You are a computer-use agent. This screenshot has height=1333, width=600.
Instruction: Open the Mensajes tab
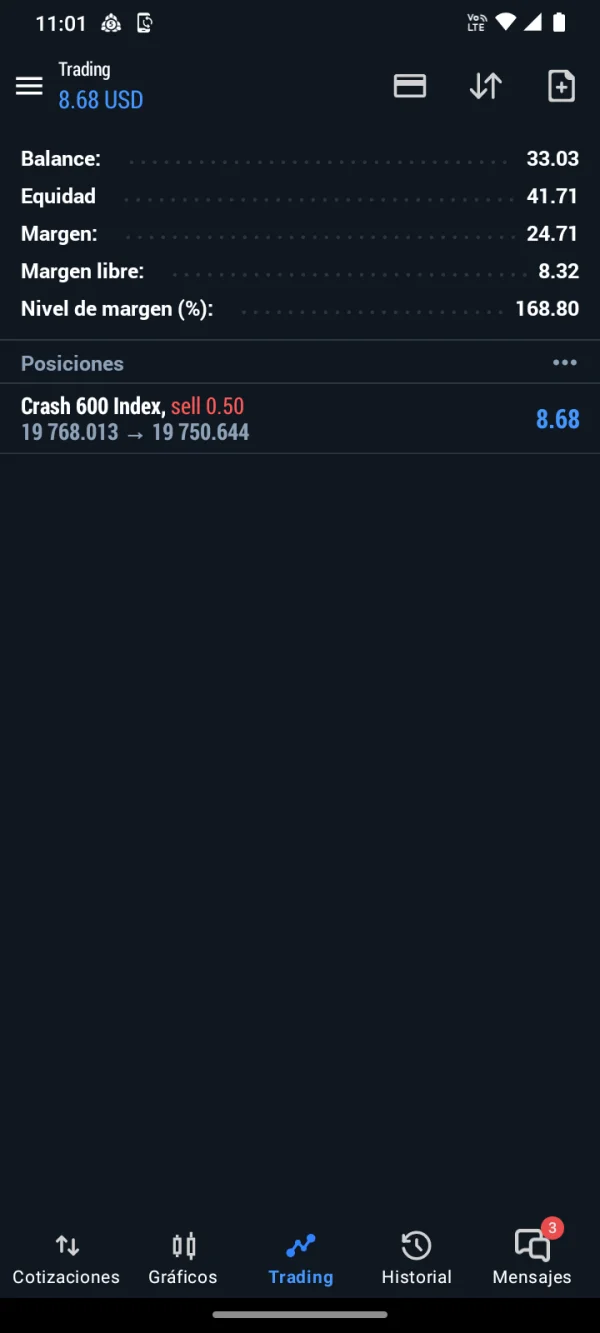(532, 1258)
